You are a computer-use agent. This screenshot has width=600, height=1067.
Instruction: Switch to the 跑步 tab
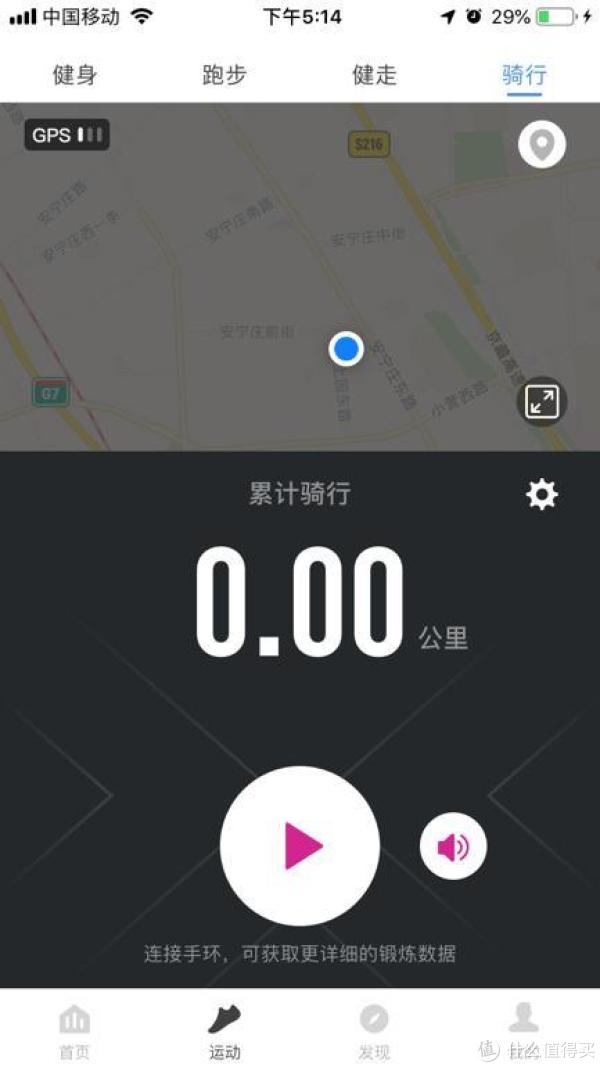click(224, 75)
